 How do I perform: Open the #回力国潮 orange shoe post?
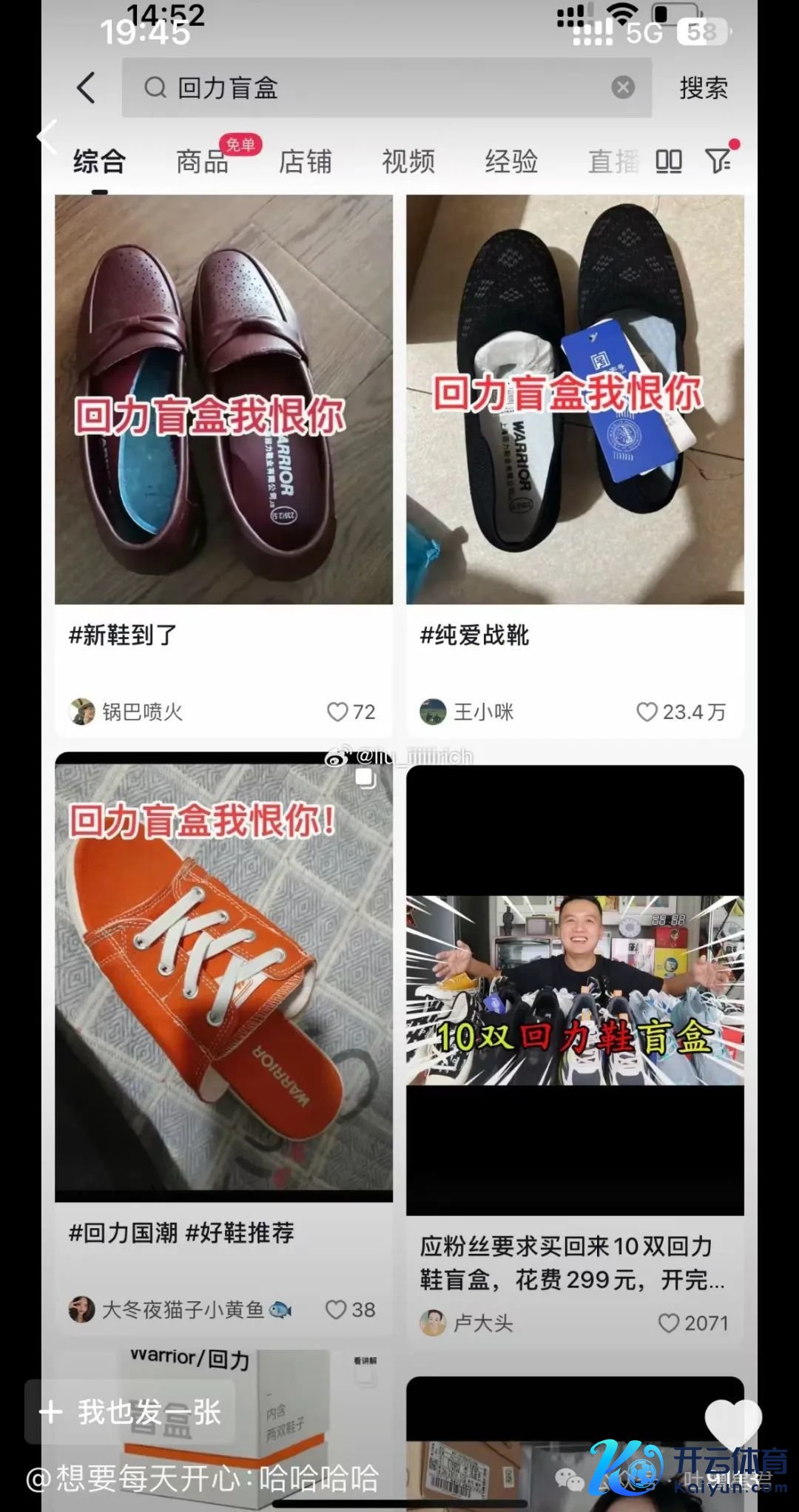pyautogui.click(x=223, y=976)
